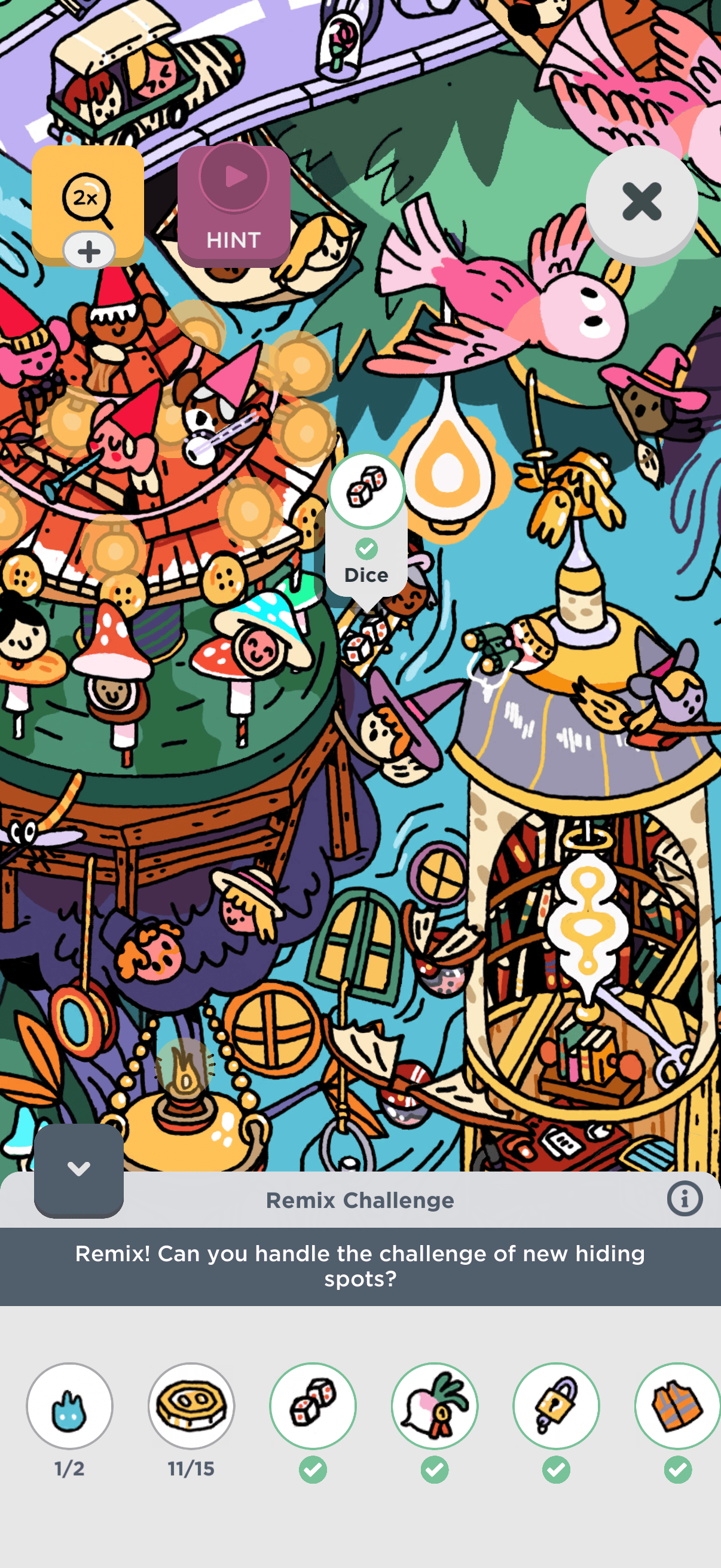
Task: Open the Remix Challenge info icon
Action: click(685, 1199)
